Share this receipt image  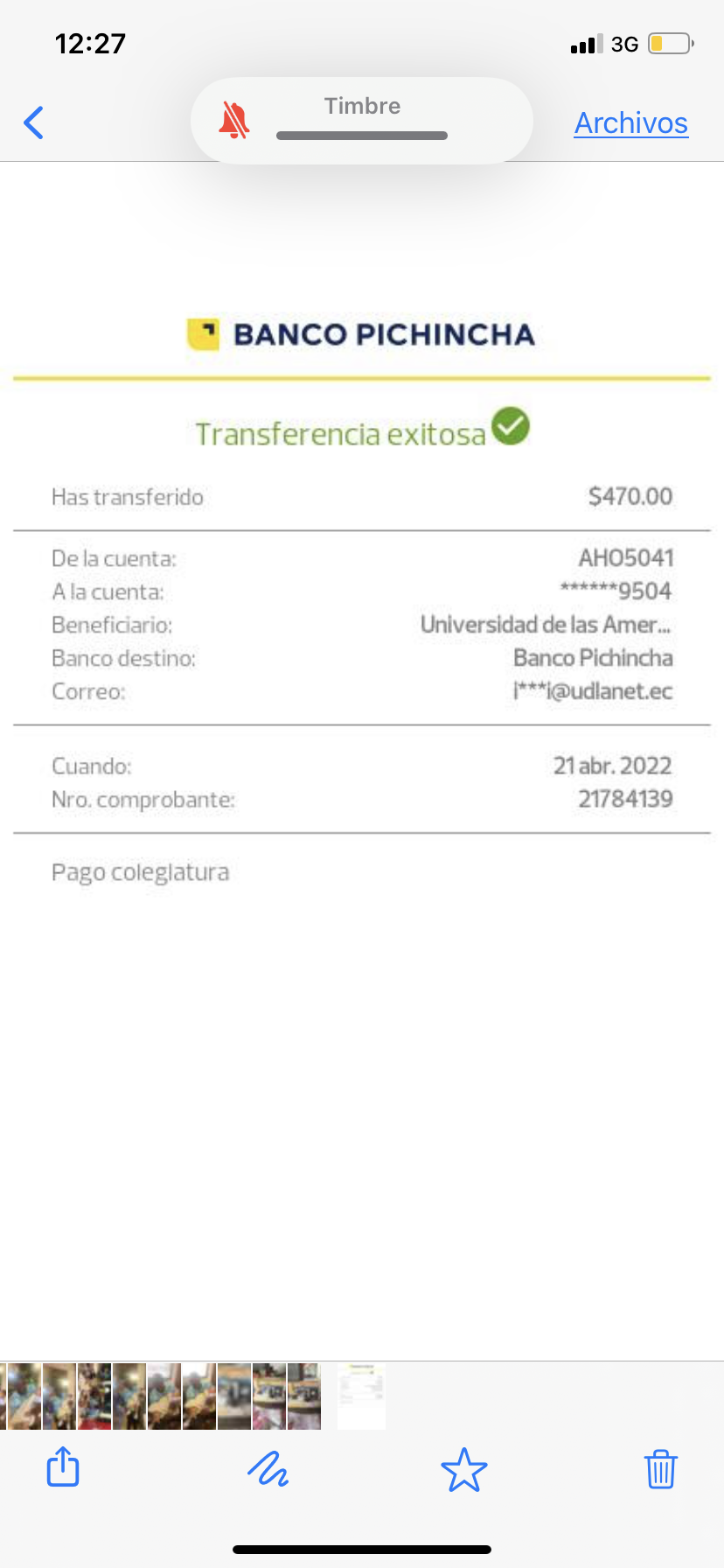[63, 1466]
